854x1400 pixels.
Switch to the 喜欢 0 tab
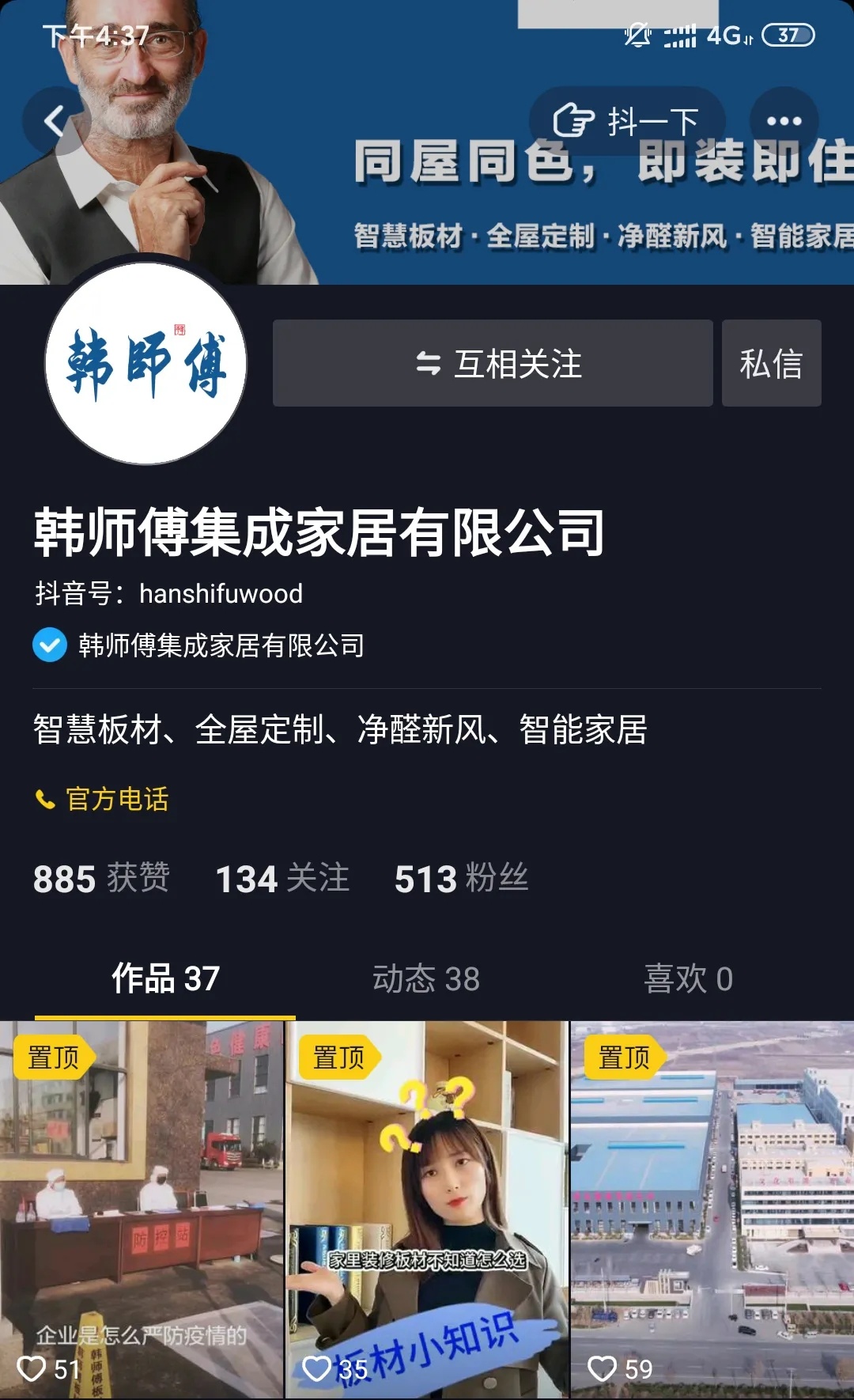(688, 979)
